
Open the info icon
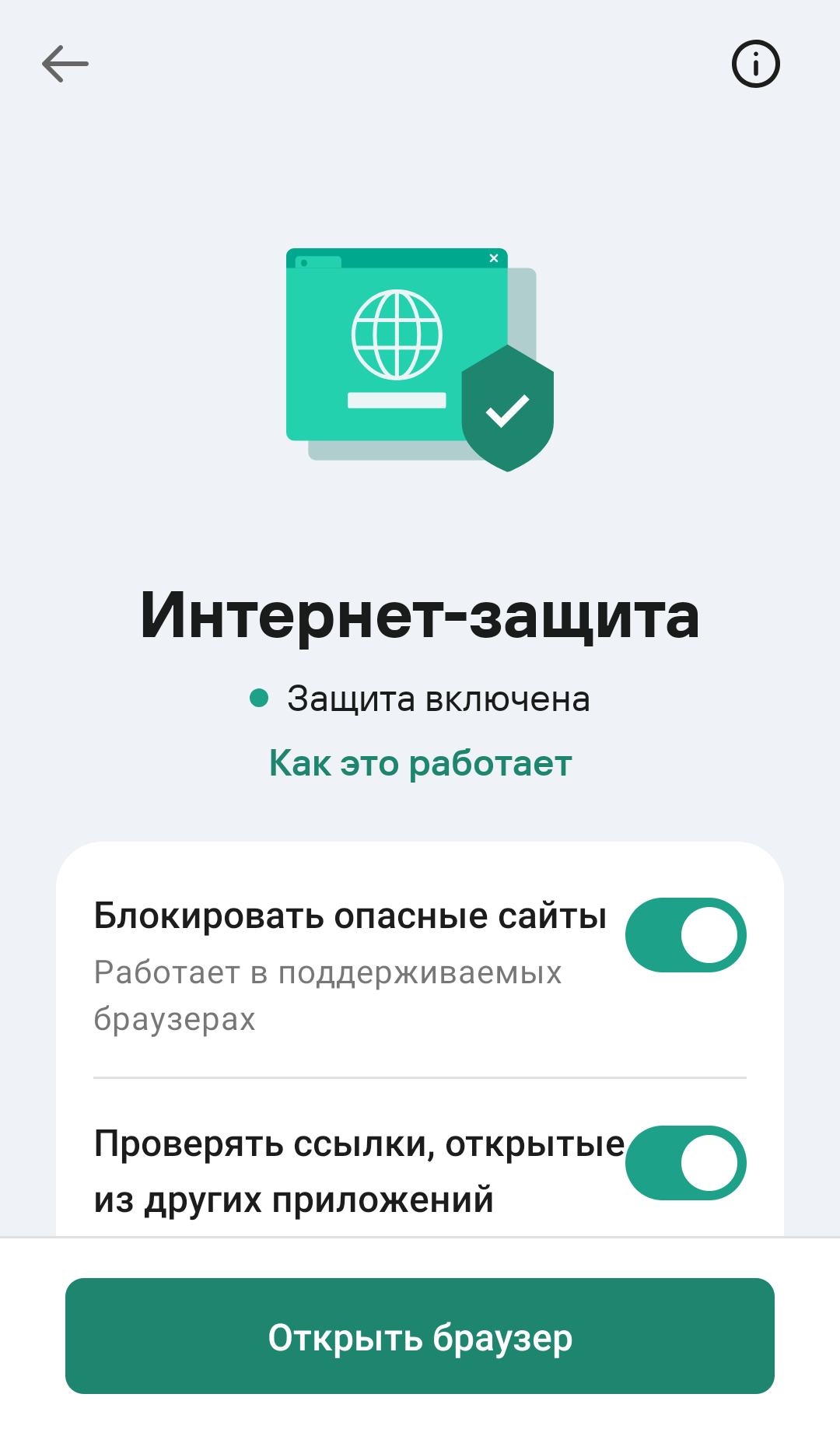755,64
